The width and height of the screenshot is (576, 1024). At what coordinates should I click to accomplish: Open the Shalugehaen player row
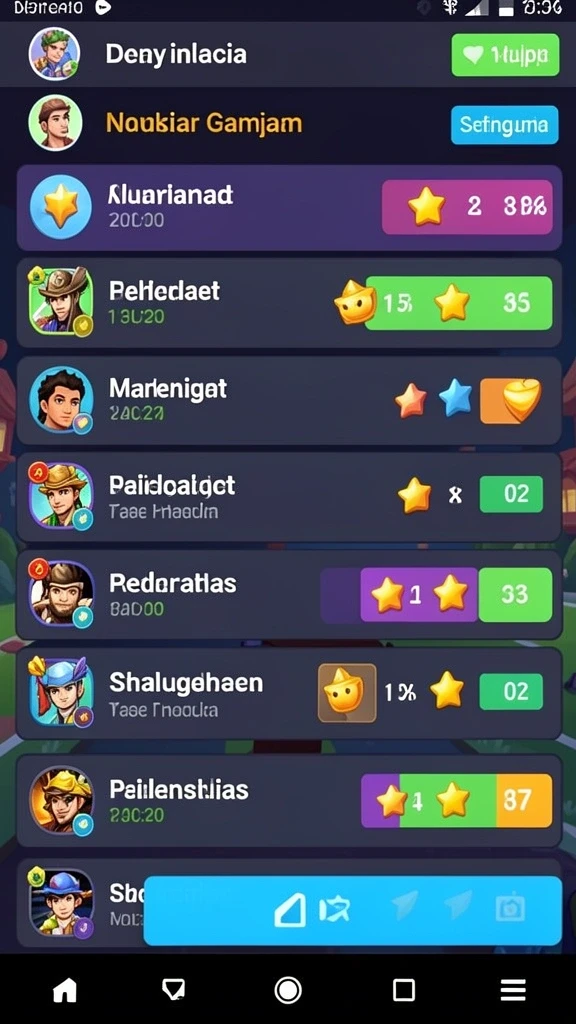coord(289,692)
